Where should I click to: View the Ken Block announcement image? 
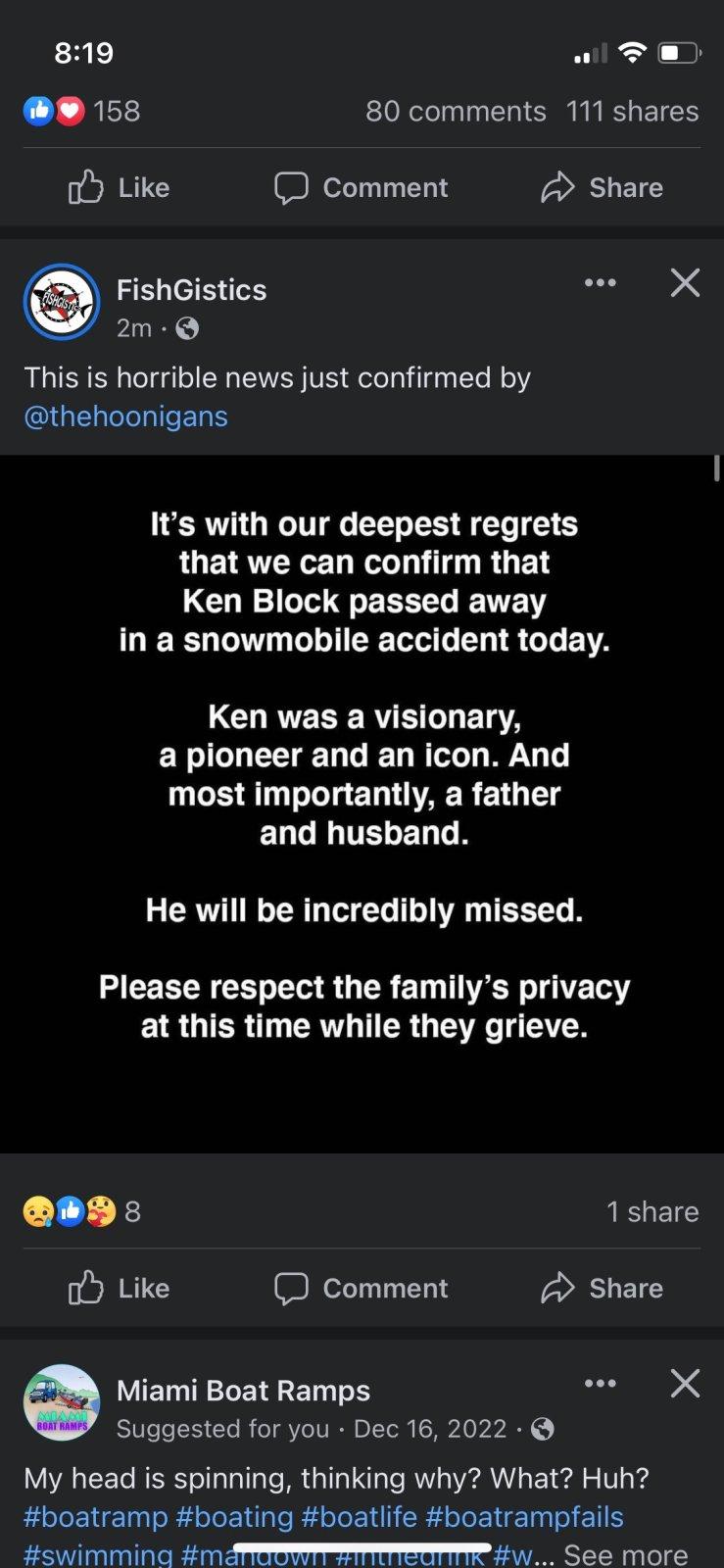362,804
